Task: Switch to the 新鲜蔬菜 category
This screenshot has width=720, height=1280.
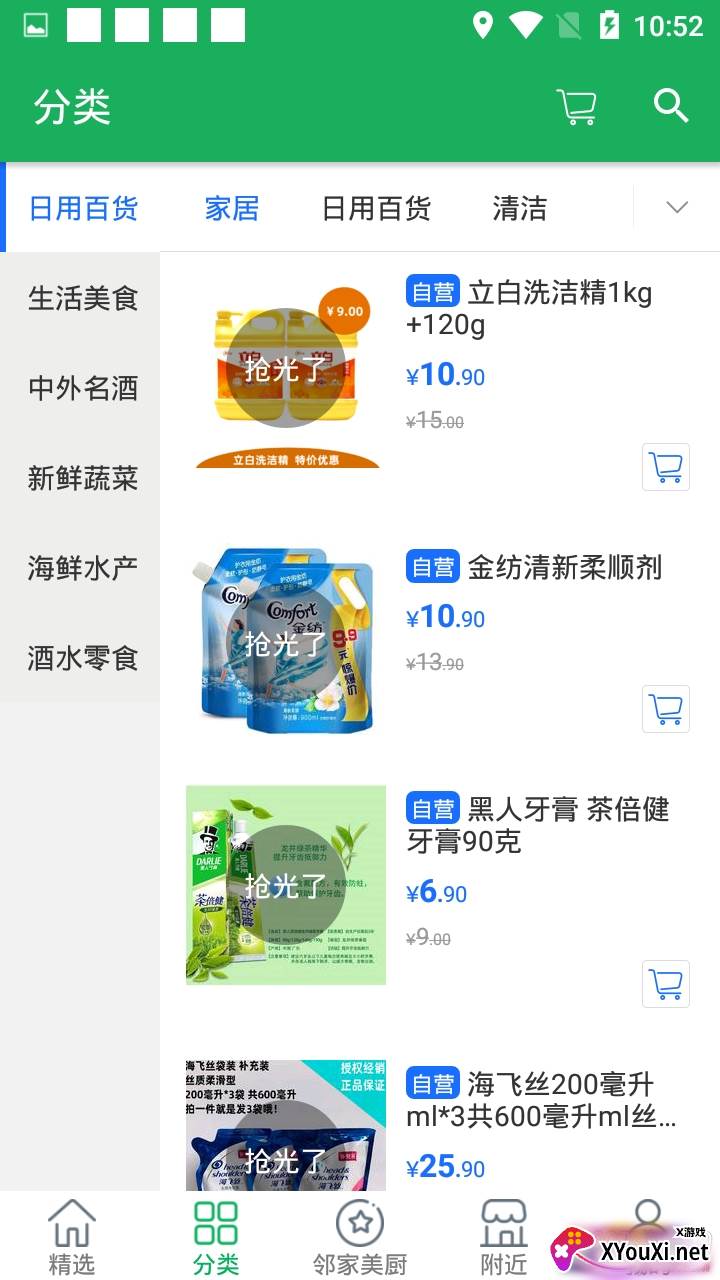Action: tap(82, 478)
